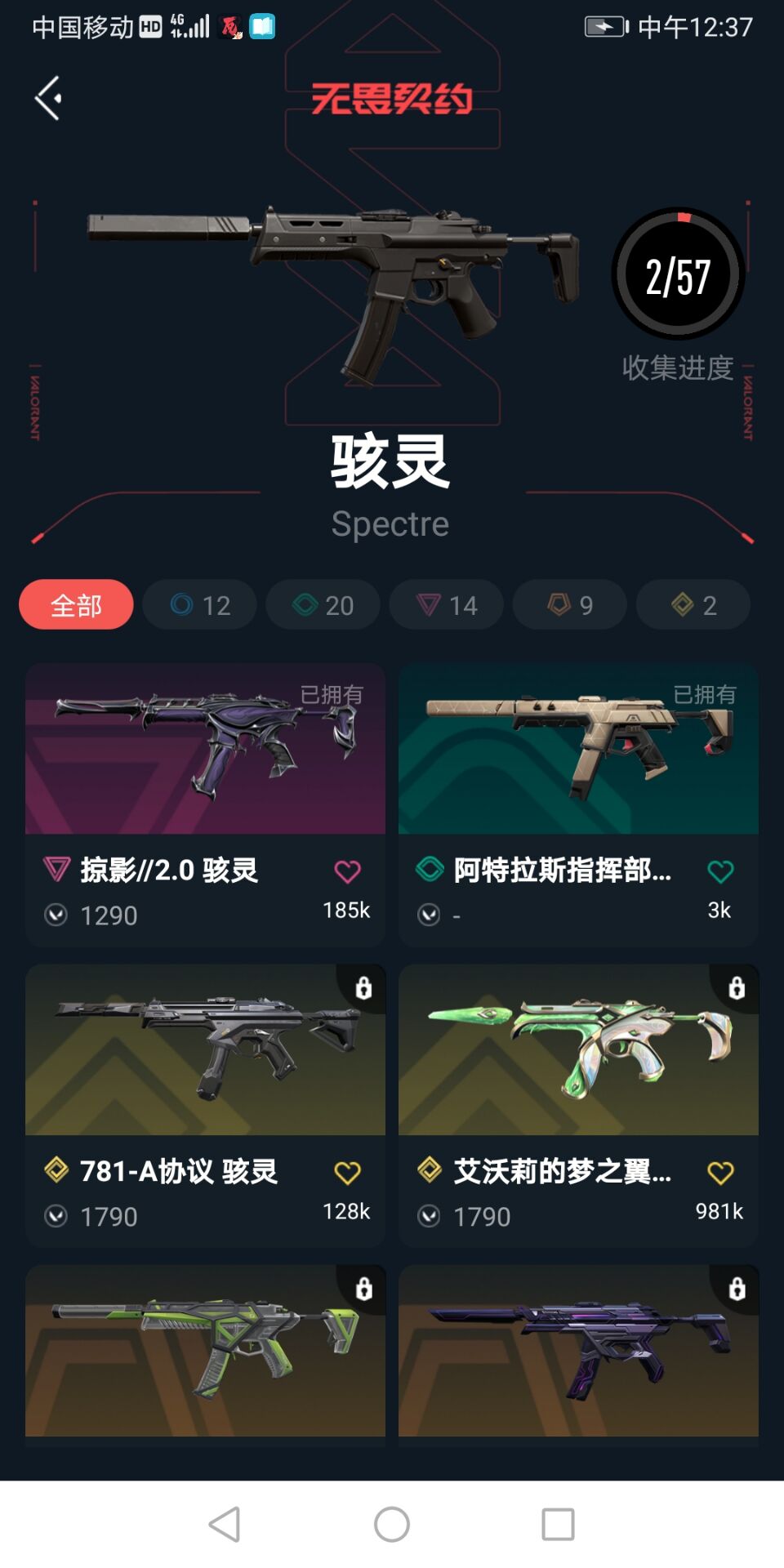Screen dimensions: 784x1568
Task: Like the 艾沃莉的梦之翼 skin
Action: coord(719,1174)
